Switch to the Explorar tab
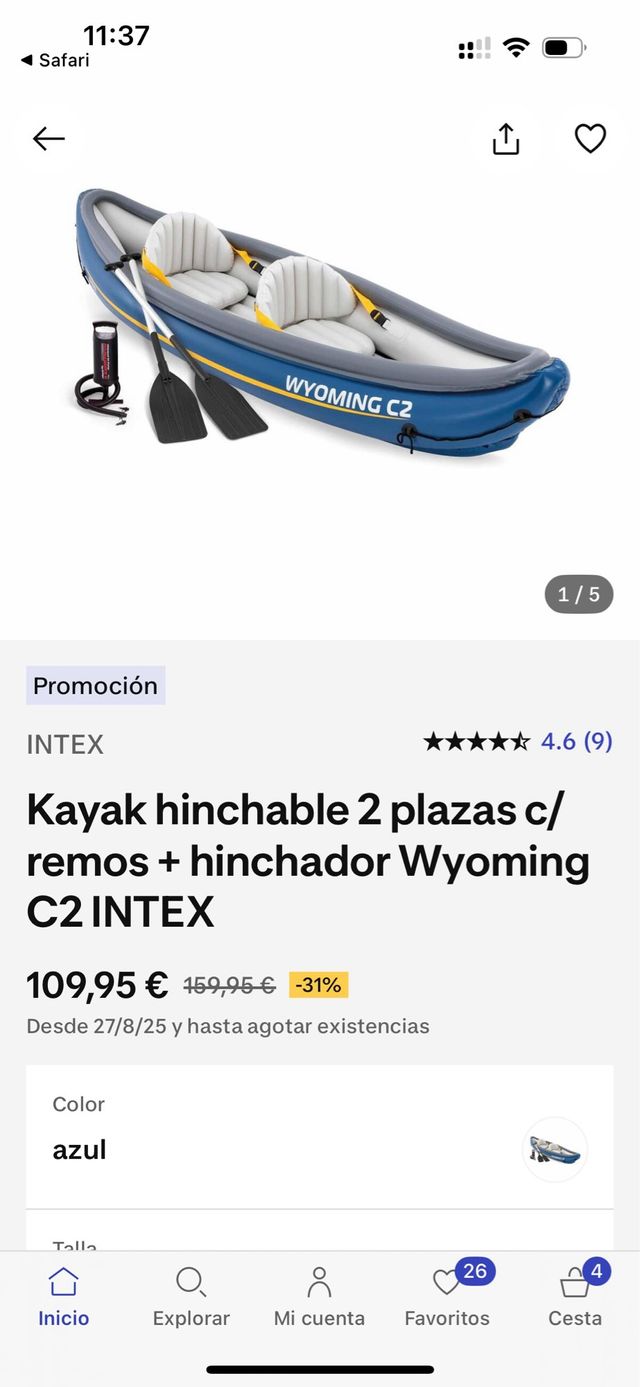This screenshot has width=640, height=1387. pyautogui.click(x=191, y=1297)
